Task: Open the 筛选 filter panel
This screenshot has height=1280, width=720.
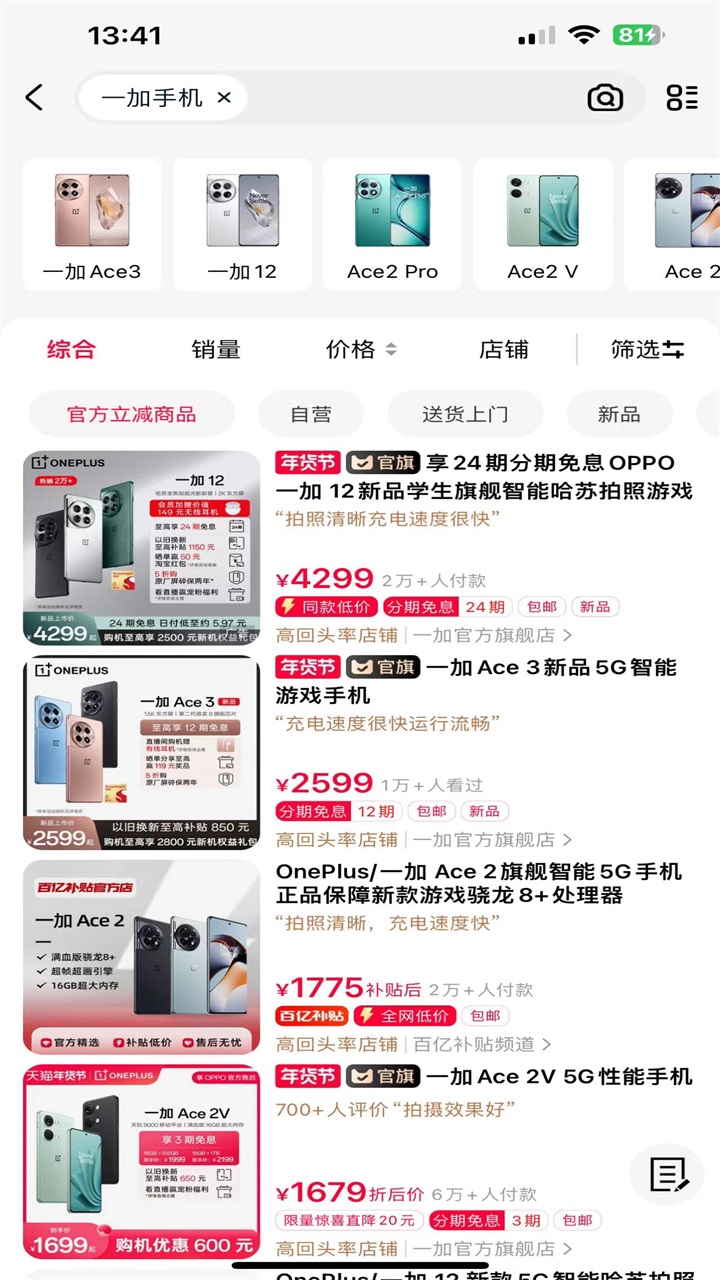Action: click(x=647, y=349)
